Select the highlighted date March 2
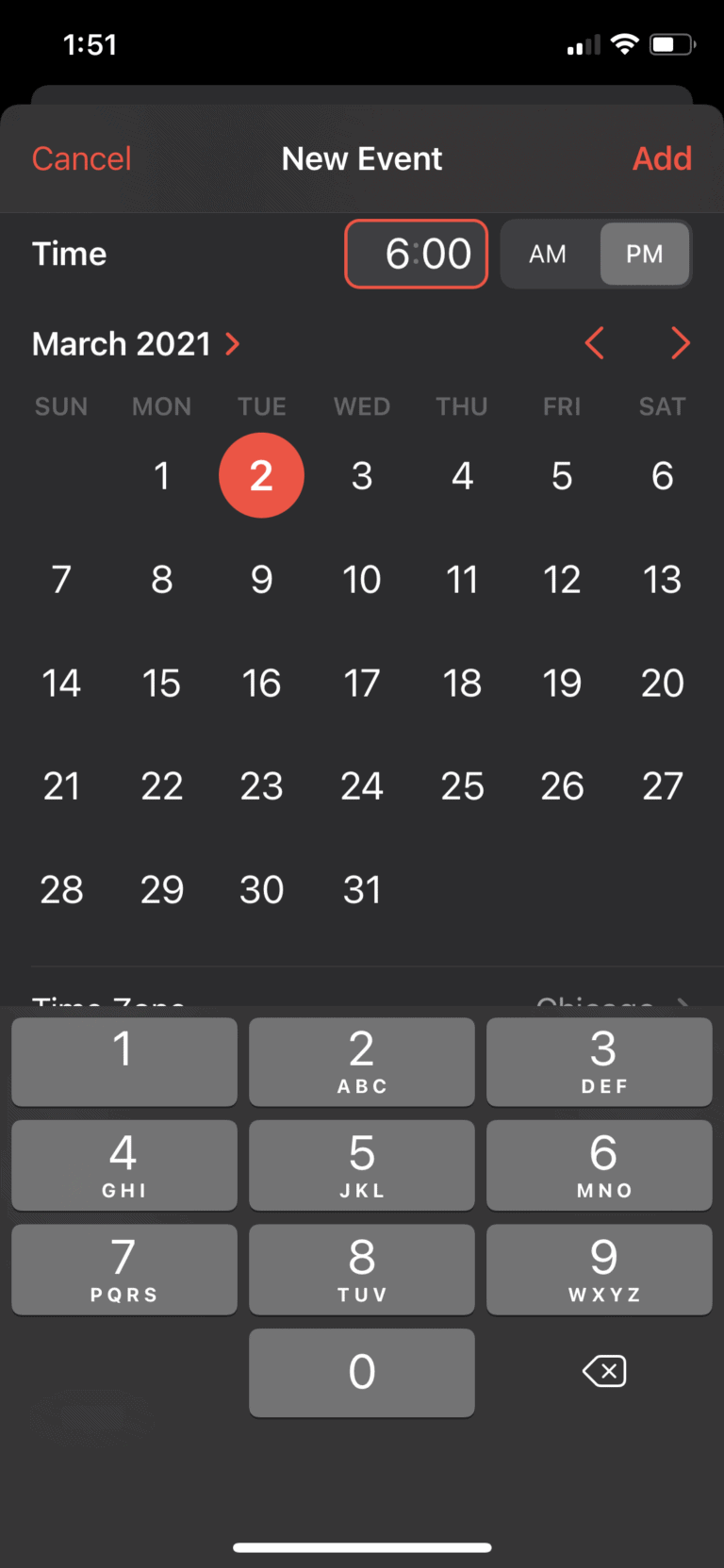 [261, 475]
